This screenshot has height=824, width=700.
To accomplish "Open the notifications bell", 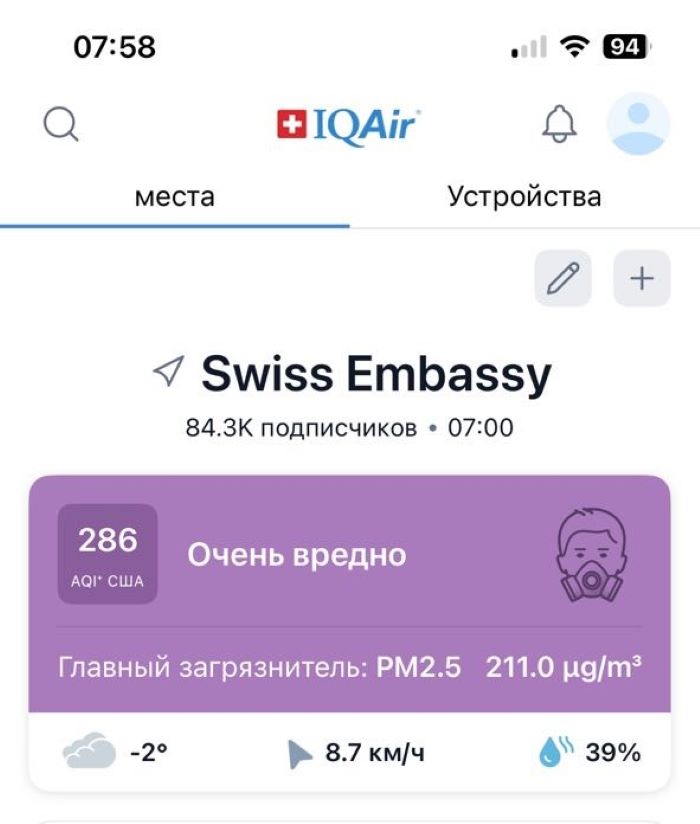I will (x=559, y=124).
